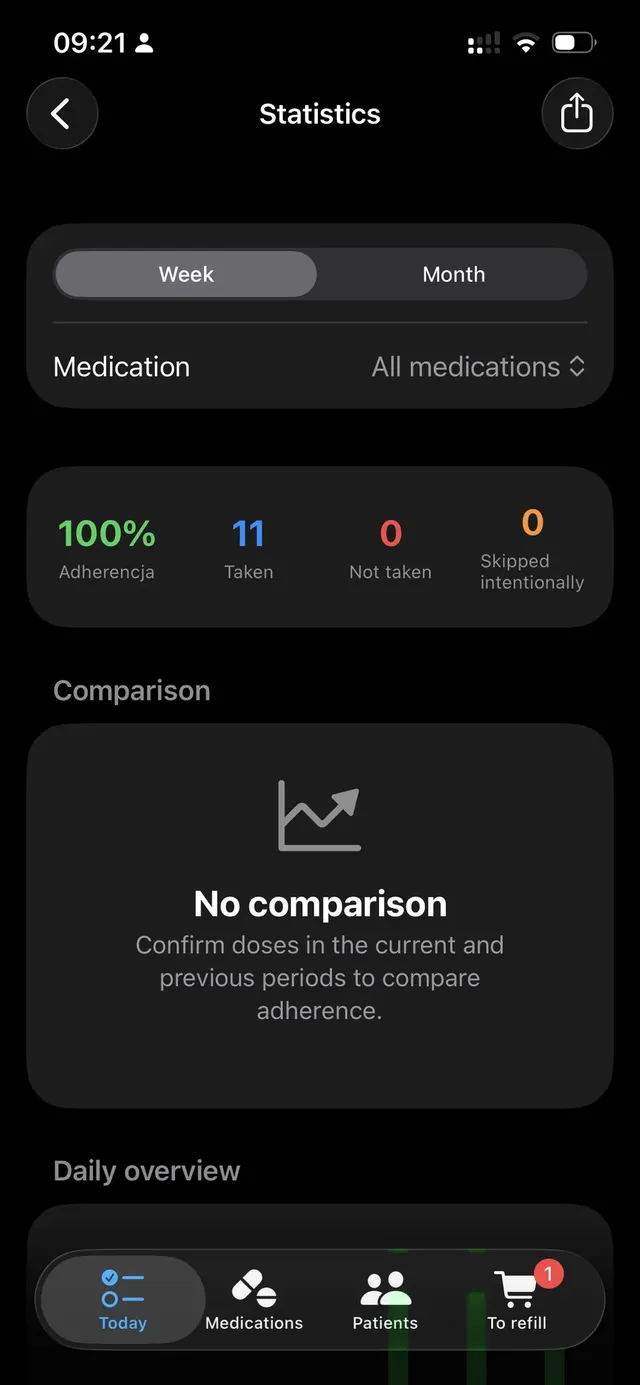Open the All medications dropdown
This screenshot has width=640, height=1385.
point(478,367)
